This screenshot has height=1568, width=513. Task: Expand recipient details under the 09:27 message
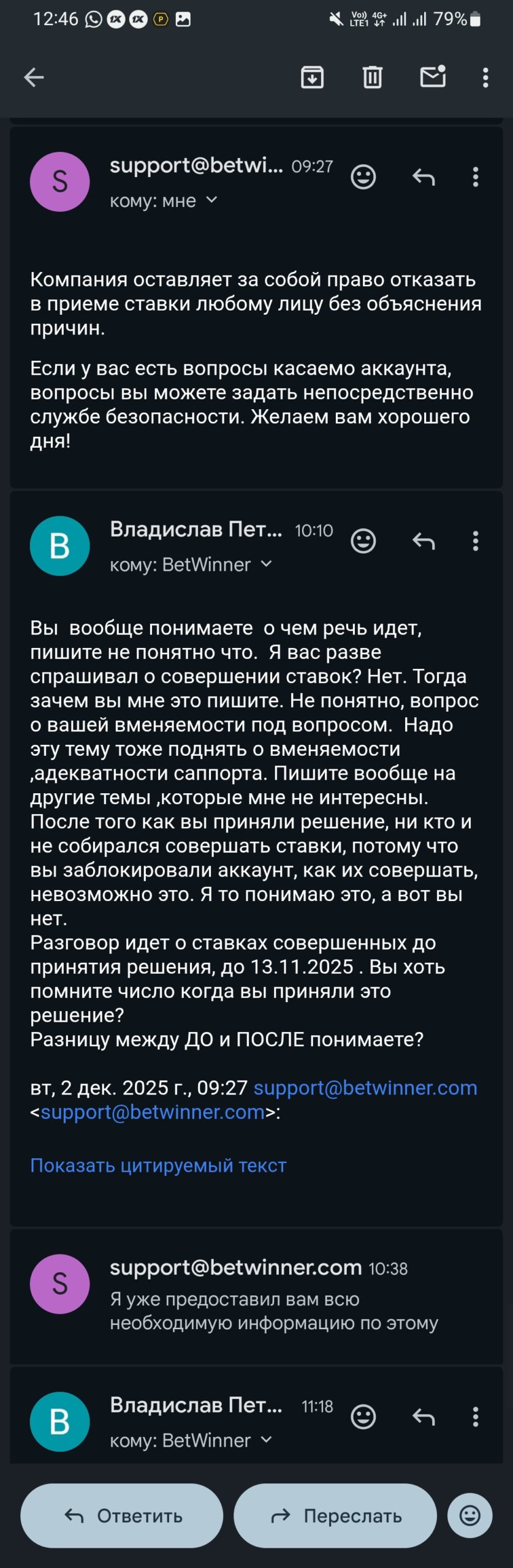point(211,200)
